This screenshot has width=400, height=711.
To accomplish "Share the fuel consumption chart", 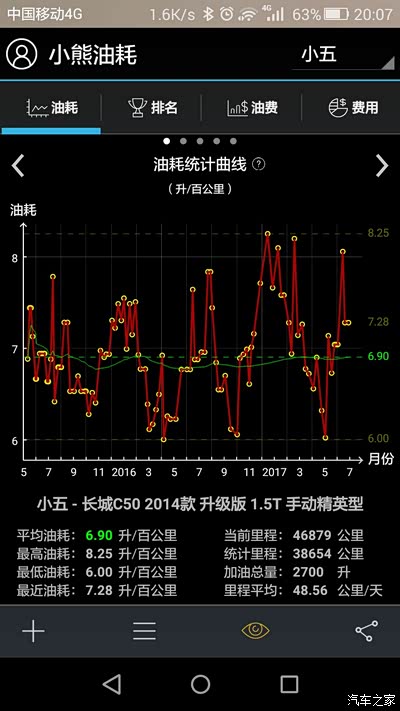I will coord(366,631).
